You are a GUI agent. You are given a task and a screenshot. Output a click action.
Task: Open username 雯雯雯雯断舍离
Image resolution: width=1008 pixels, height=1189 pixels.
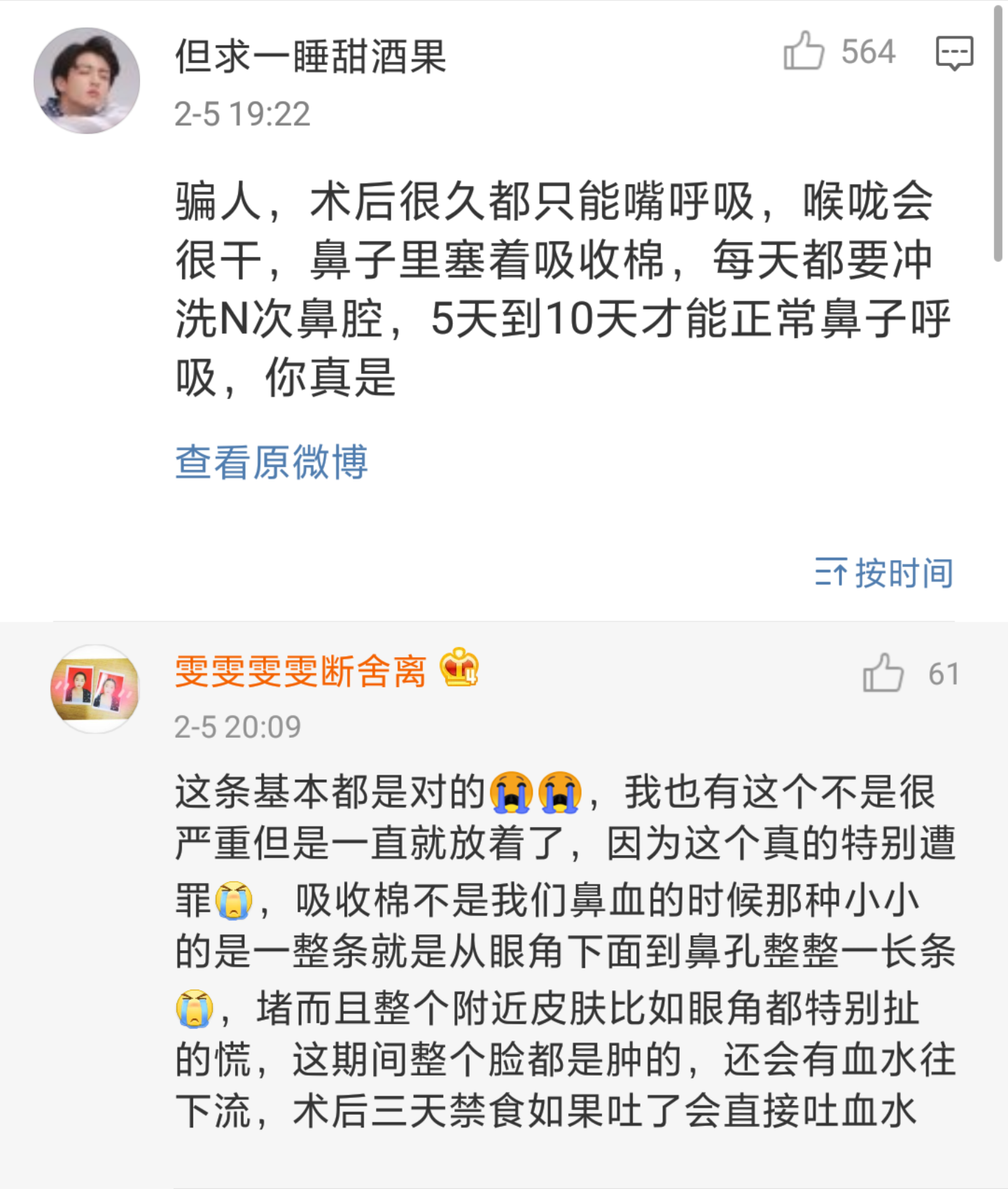tap(300, 672)
